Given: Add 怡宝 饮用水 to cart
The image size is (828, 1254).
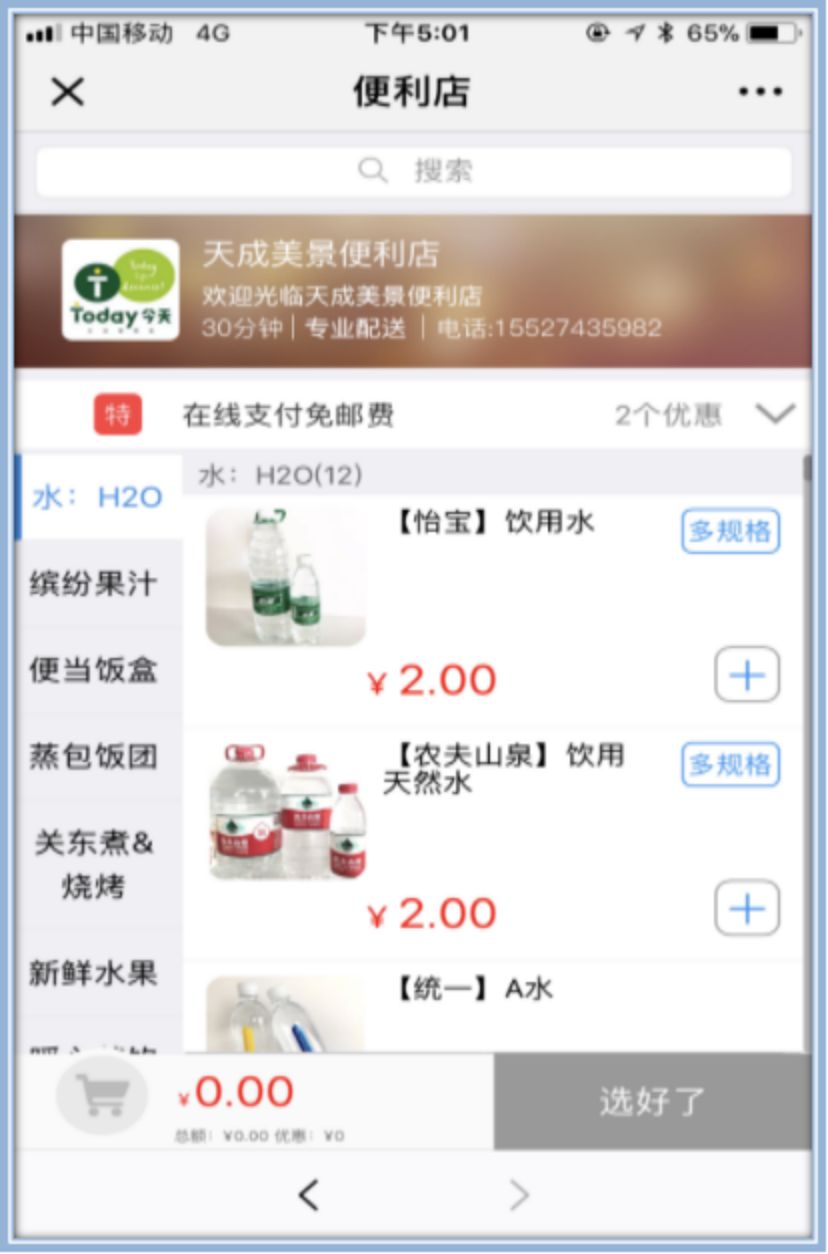Looking at the screenshot, I should [x=746, y=676].
